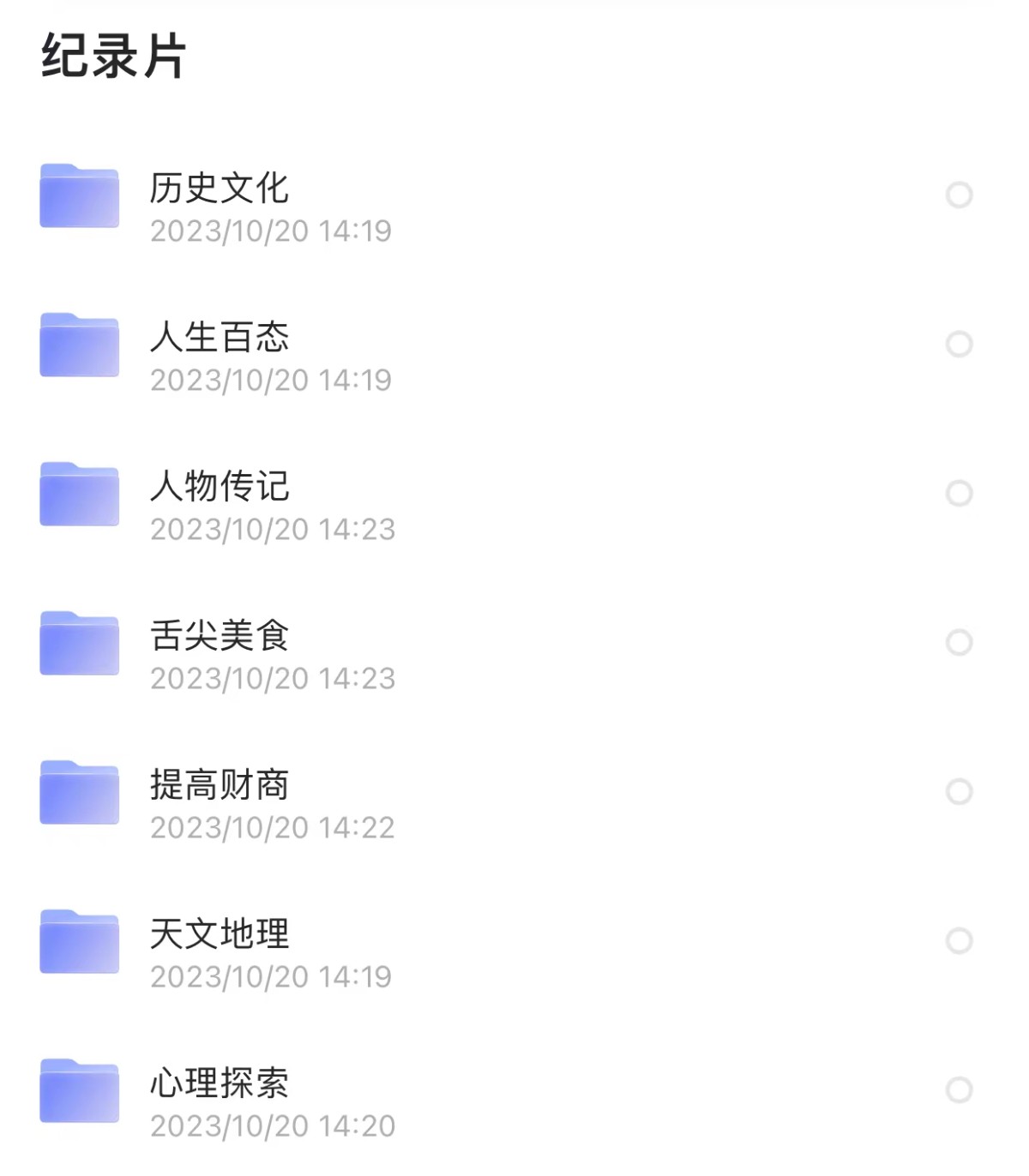
Task: Select the circle next to 人生百态
Action: 958,344
